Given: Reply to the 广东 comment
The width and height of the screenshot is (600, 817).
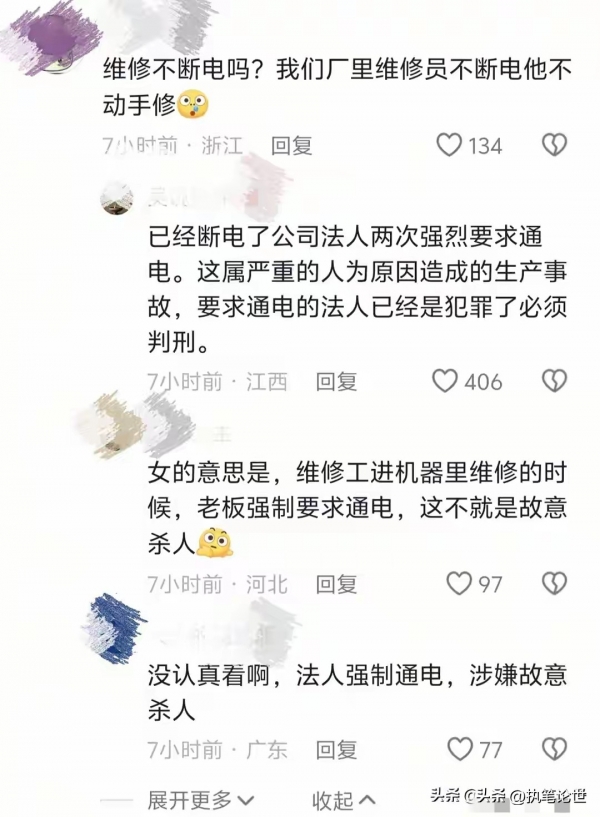Looking at the screenshot, I should (336, 749).
